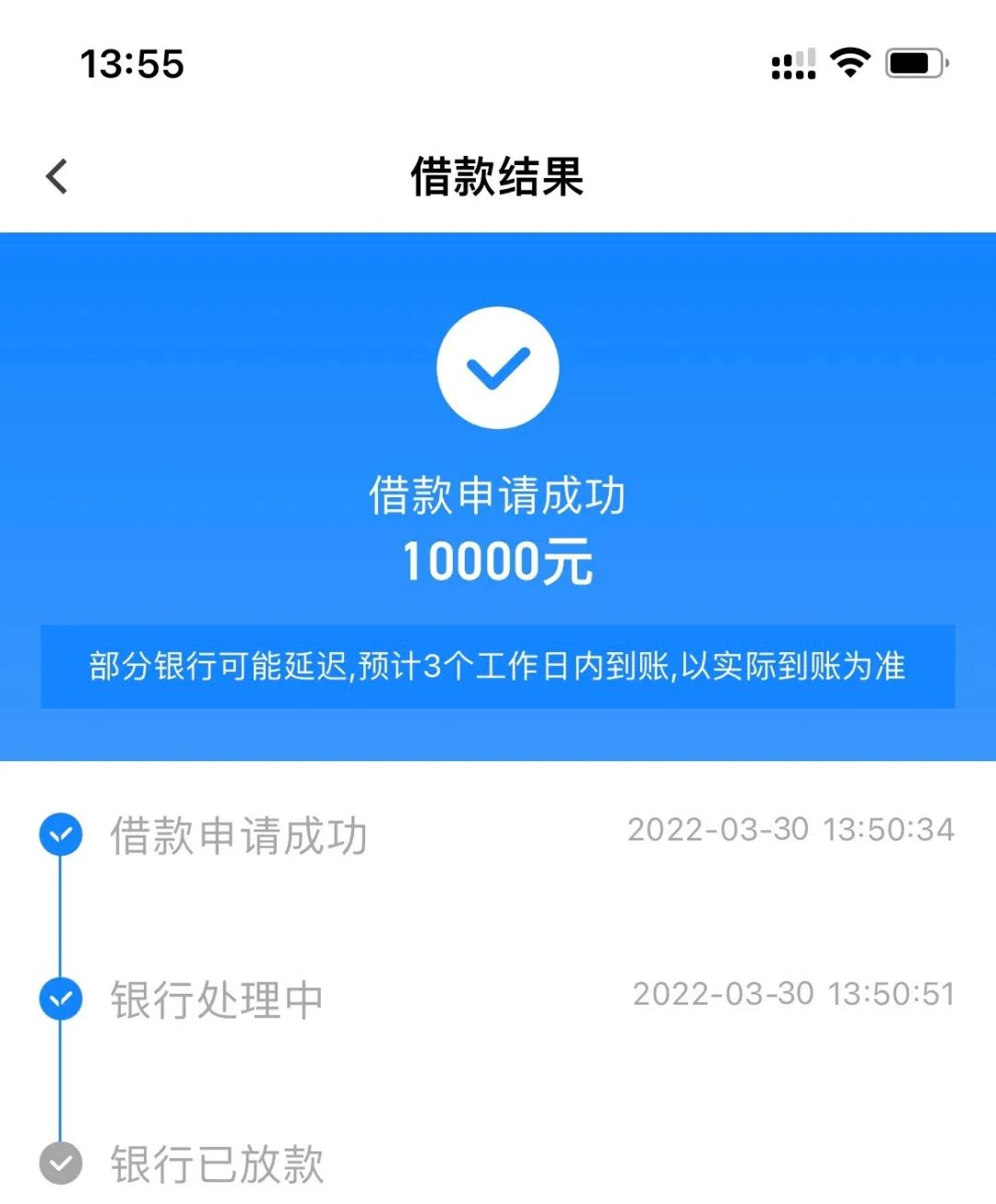Select the Wi-Fi icon in the status bar
The width and height of the screenshot is (996, 1204).
click(850, 63)
